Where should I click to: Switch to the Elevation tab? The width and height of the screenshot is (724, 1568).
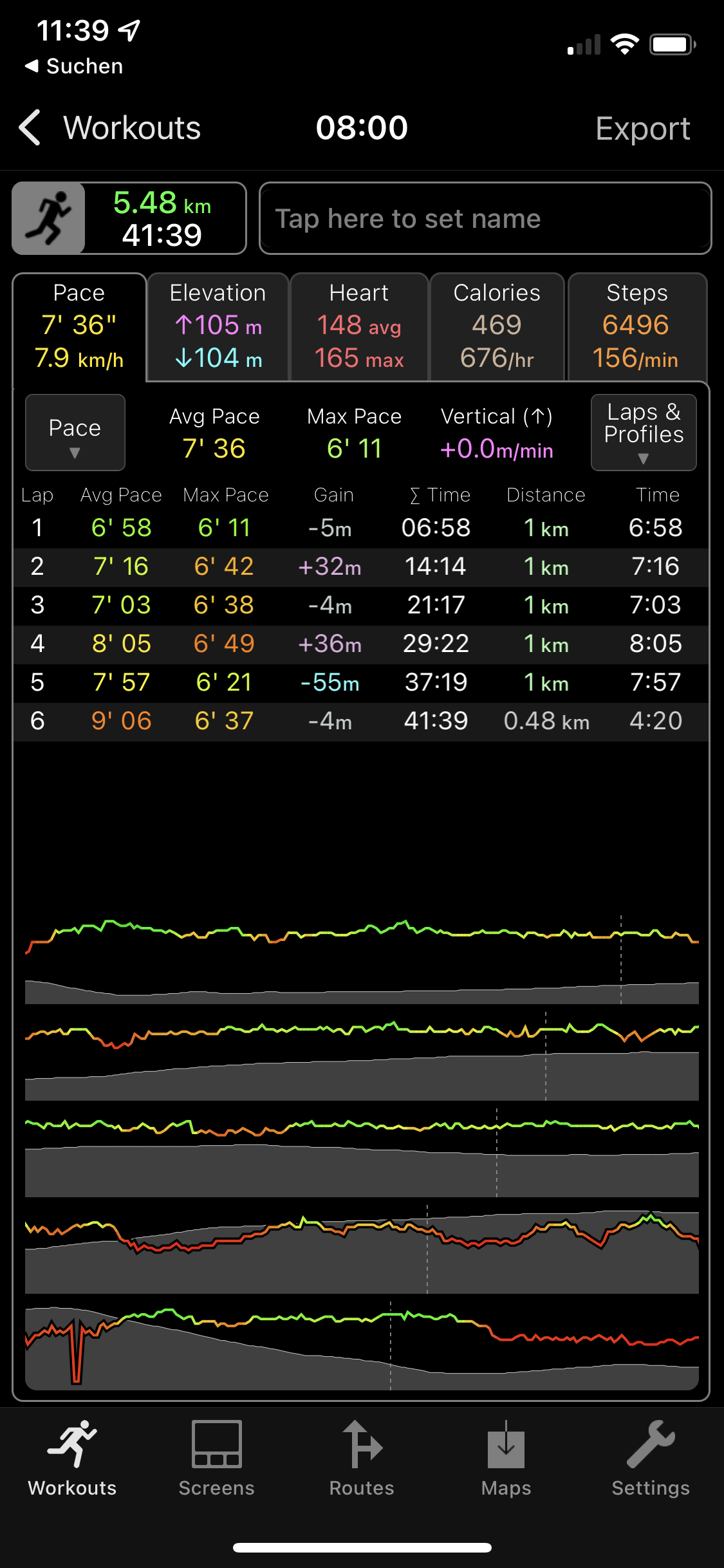click(218, 327)
